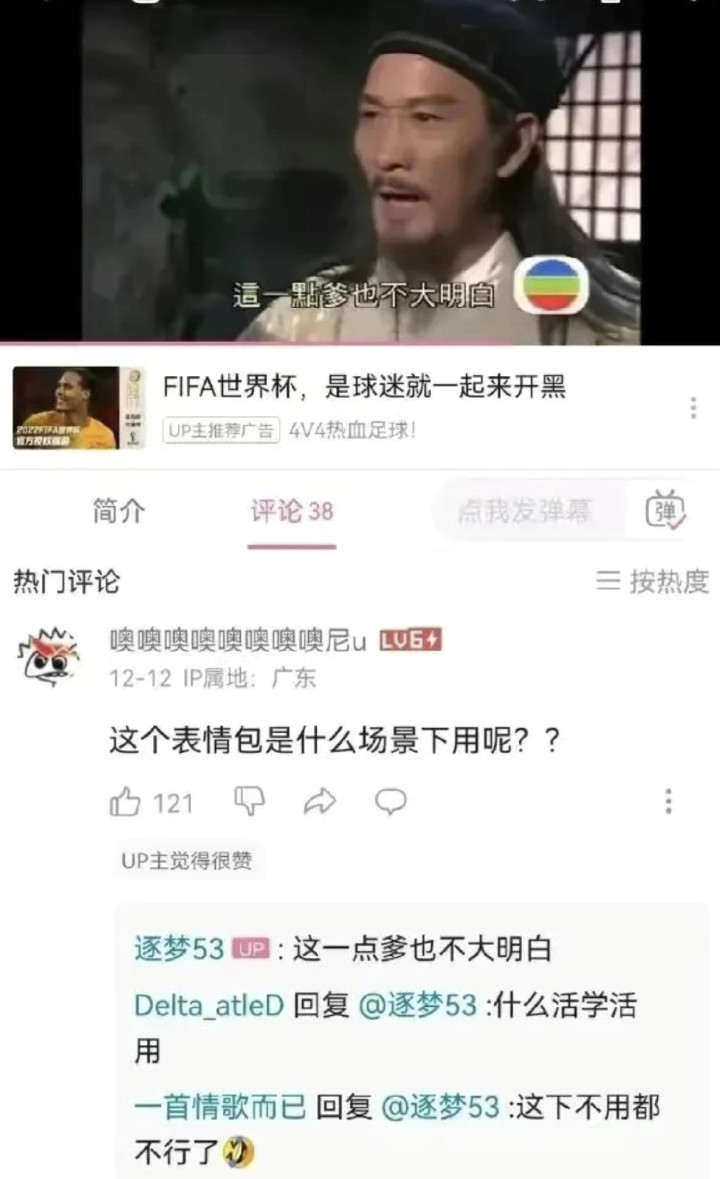The height and width of the screenshot is (1179, 720).
Task: Open more options for the 表情包 comment
Action: [x=668, y=801]
